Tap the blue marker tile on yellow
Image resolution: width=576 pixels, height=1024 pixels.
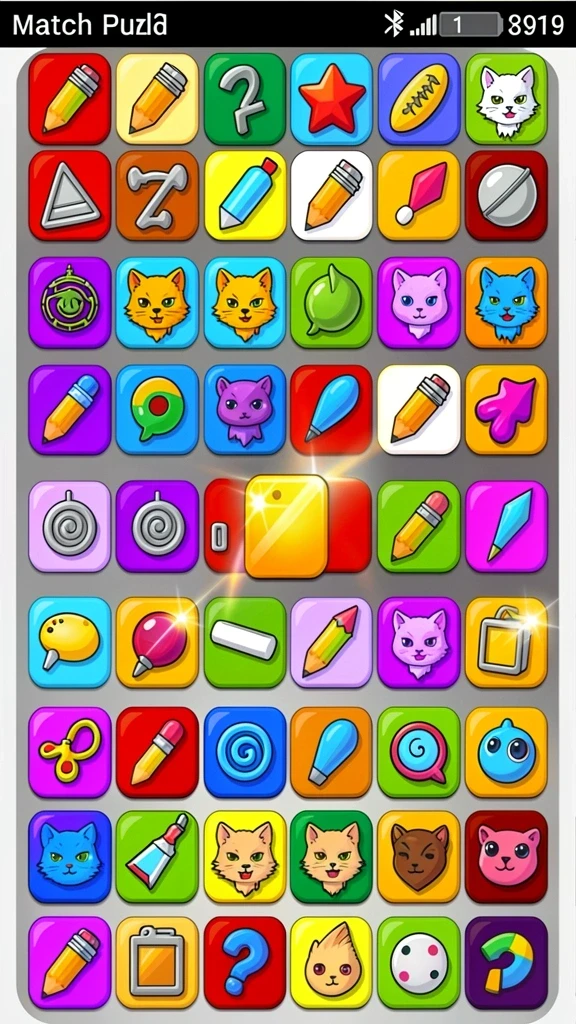245,195
